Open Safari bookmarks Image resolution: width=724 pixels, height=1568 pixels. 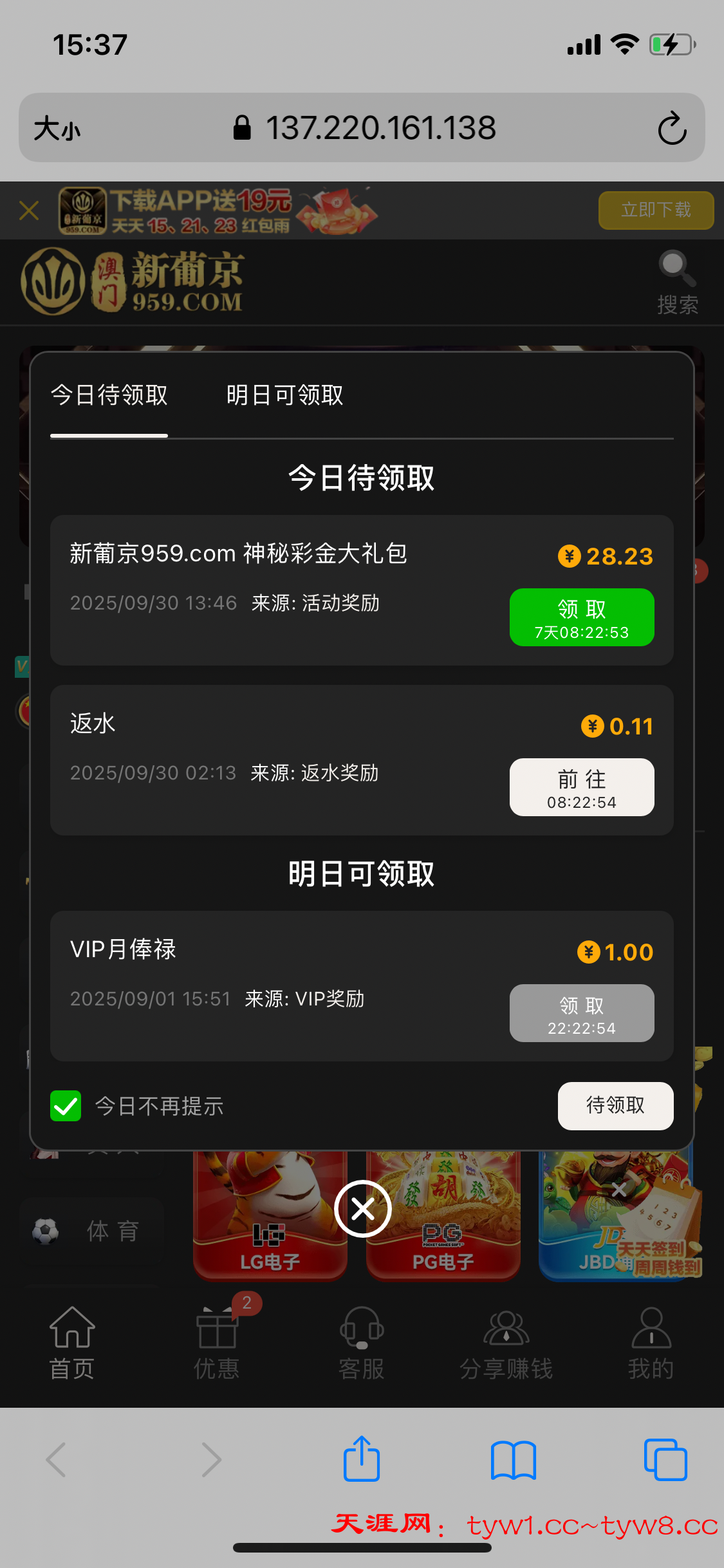513,1459
